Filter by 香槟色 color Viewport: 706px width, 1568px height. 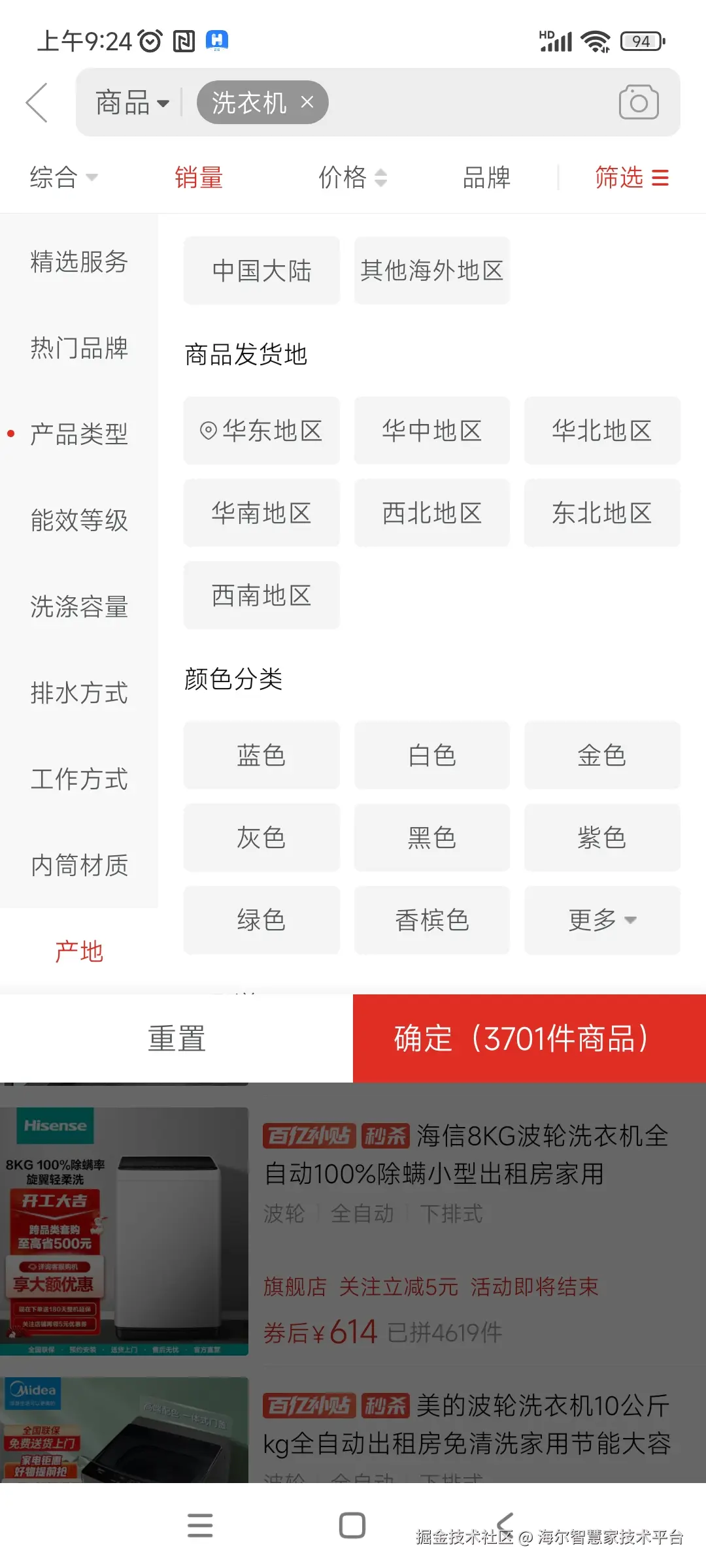(x=431, y=920)
